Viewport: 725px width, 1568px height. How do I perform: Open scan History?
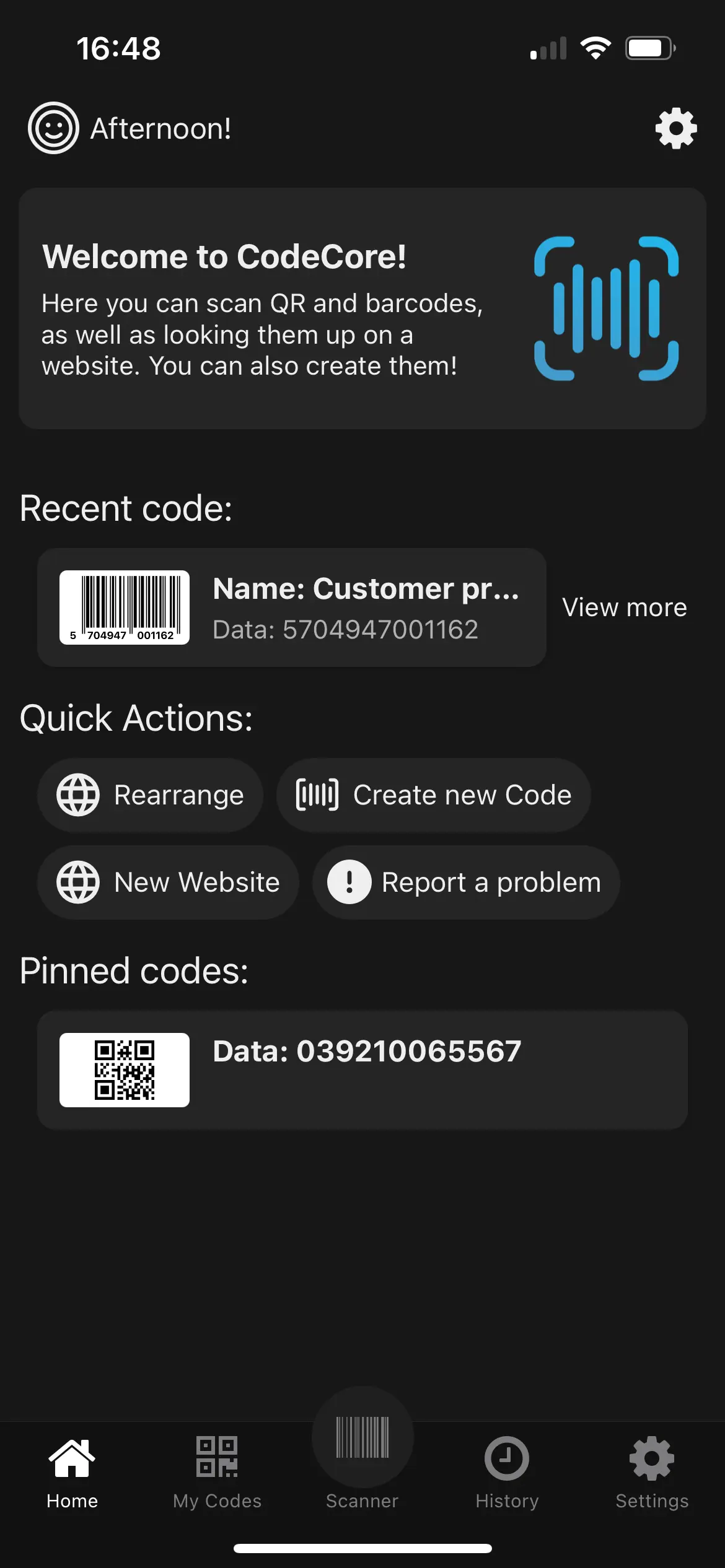point(507,1458)
